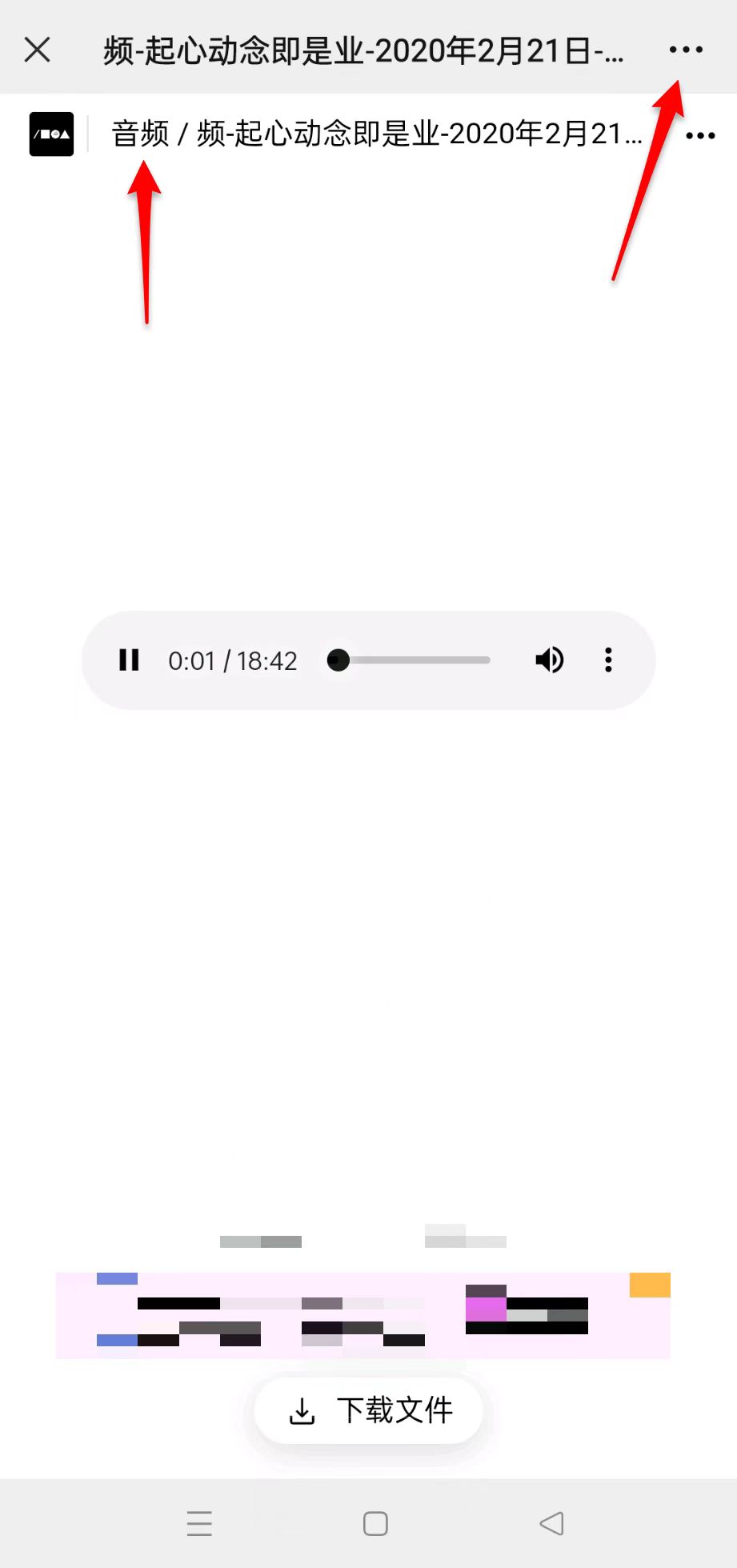Go to the 音频 folder breadcrumb
The width and height of the screenshot is (737, 1568).
(x=140, y=134)
